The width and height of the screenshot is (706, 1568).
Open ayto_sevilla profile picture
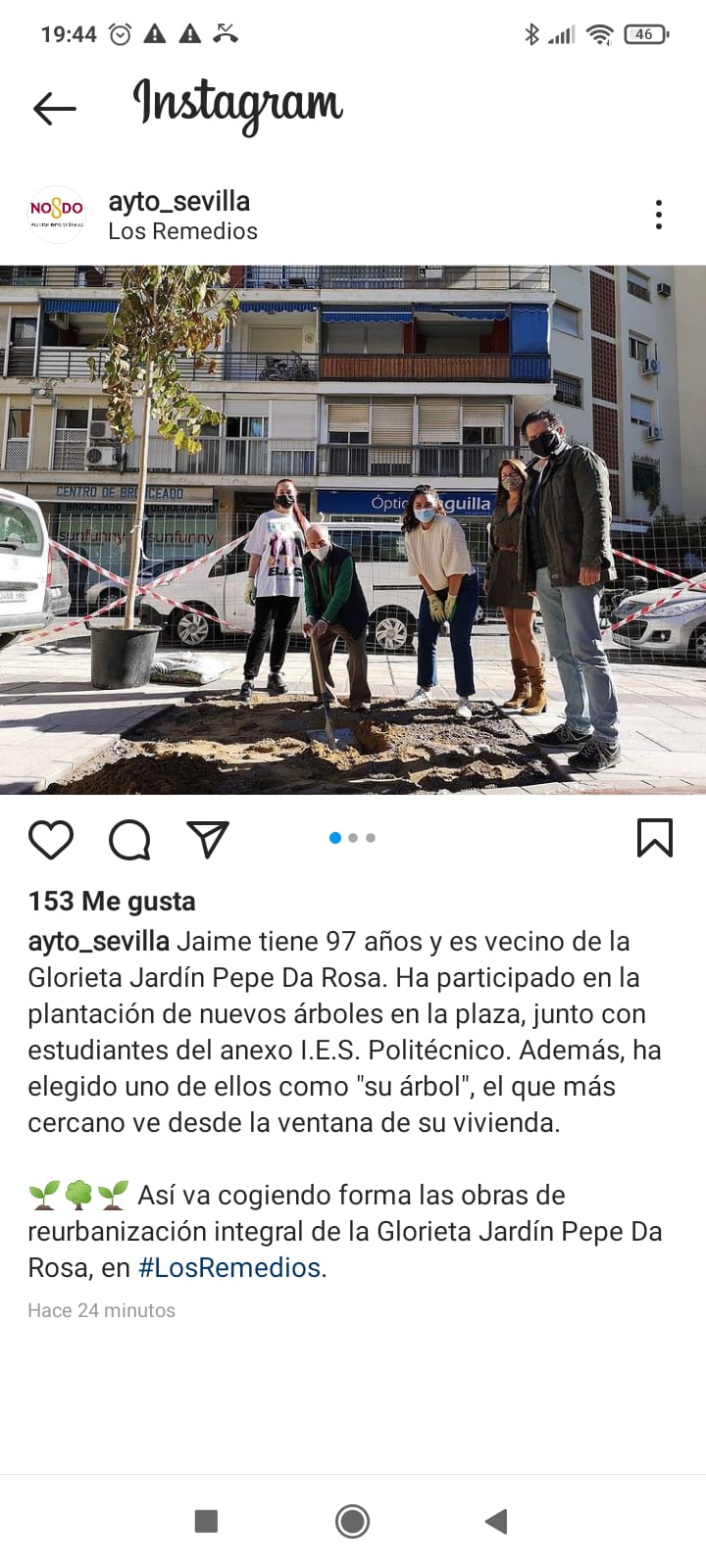click(57, 214)
